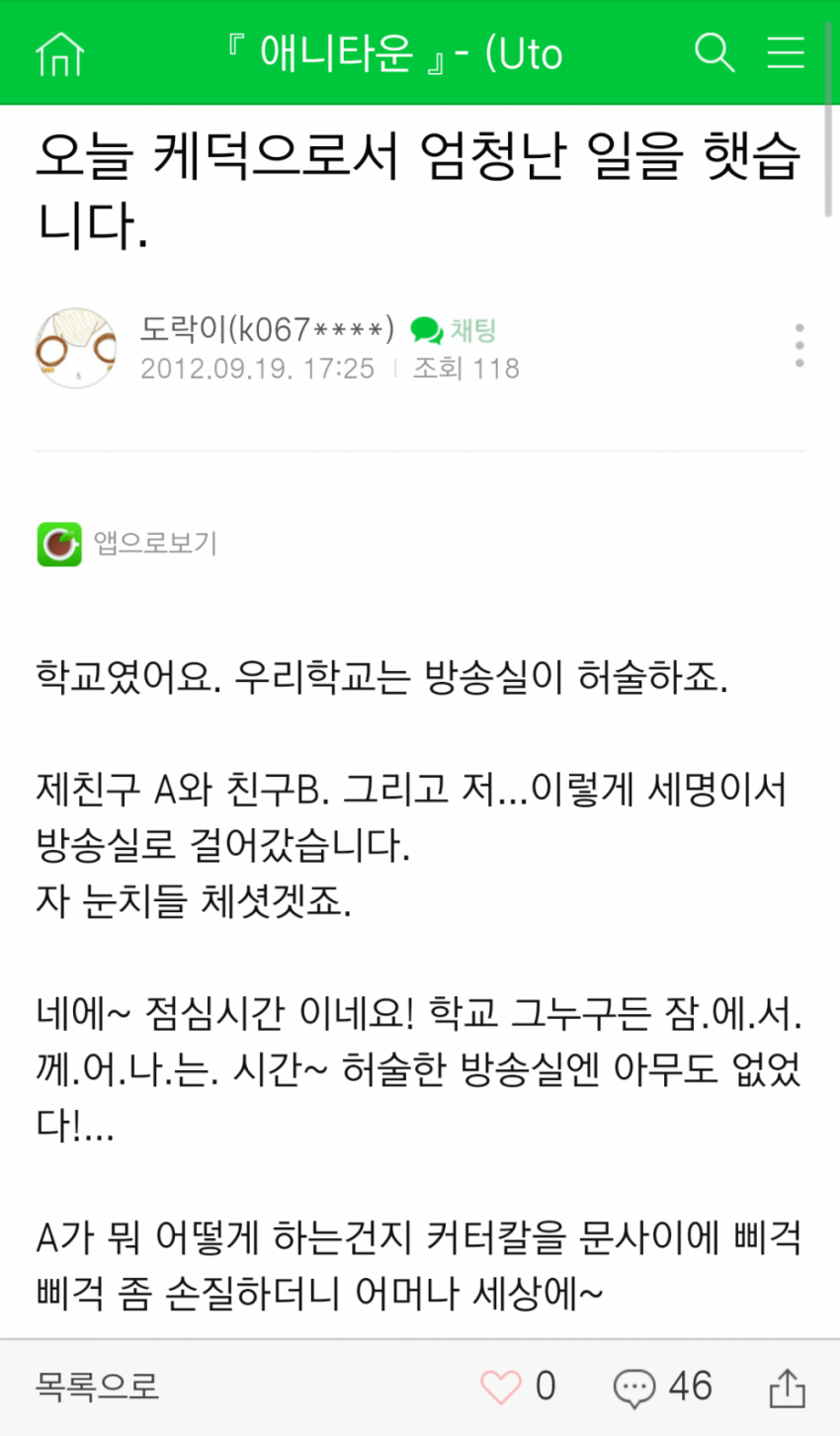Open the 애니타운 cafe title
The height and width of the screenshot is (1436, 840).
coord(395,52)
